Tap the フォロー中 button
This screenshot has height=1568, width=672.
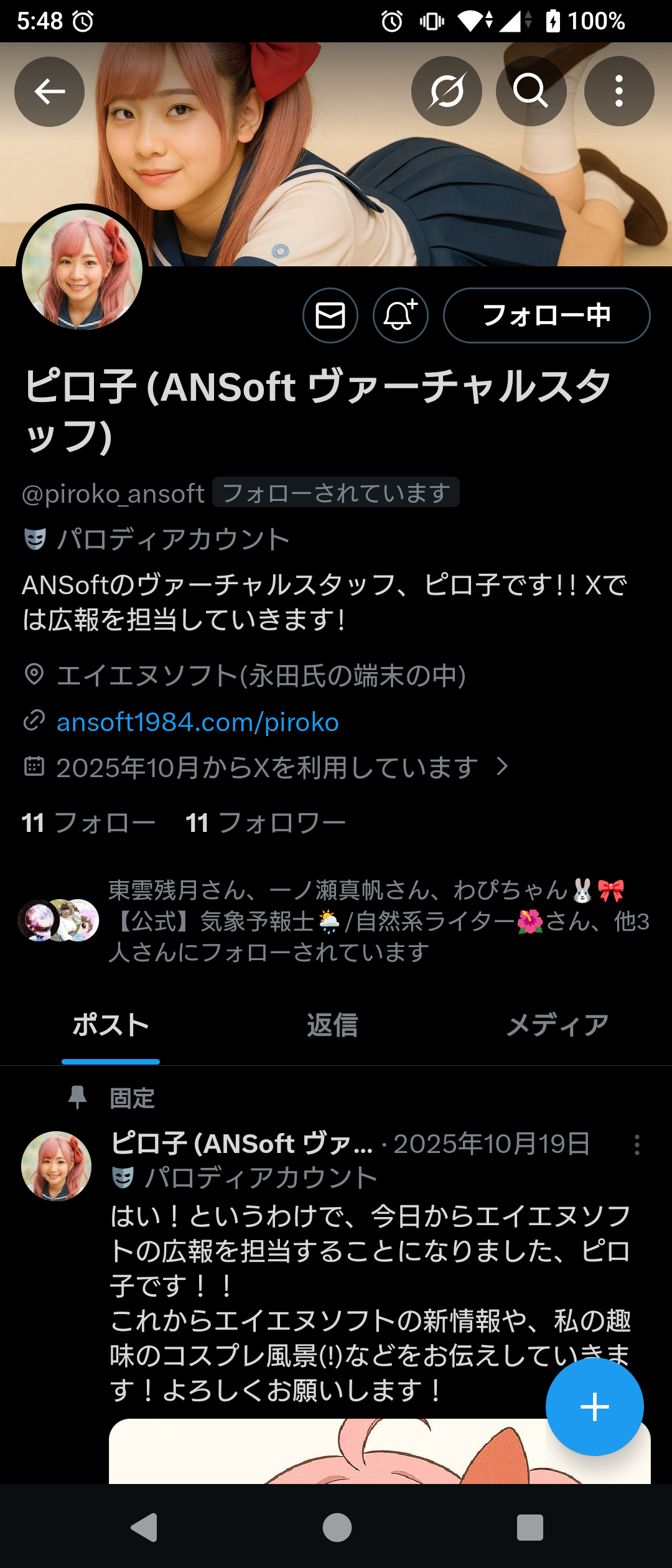point(546,315)
